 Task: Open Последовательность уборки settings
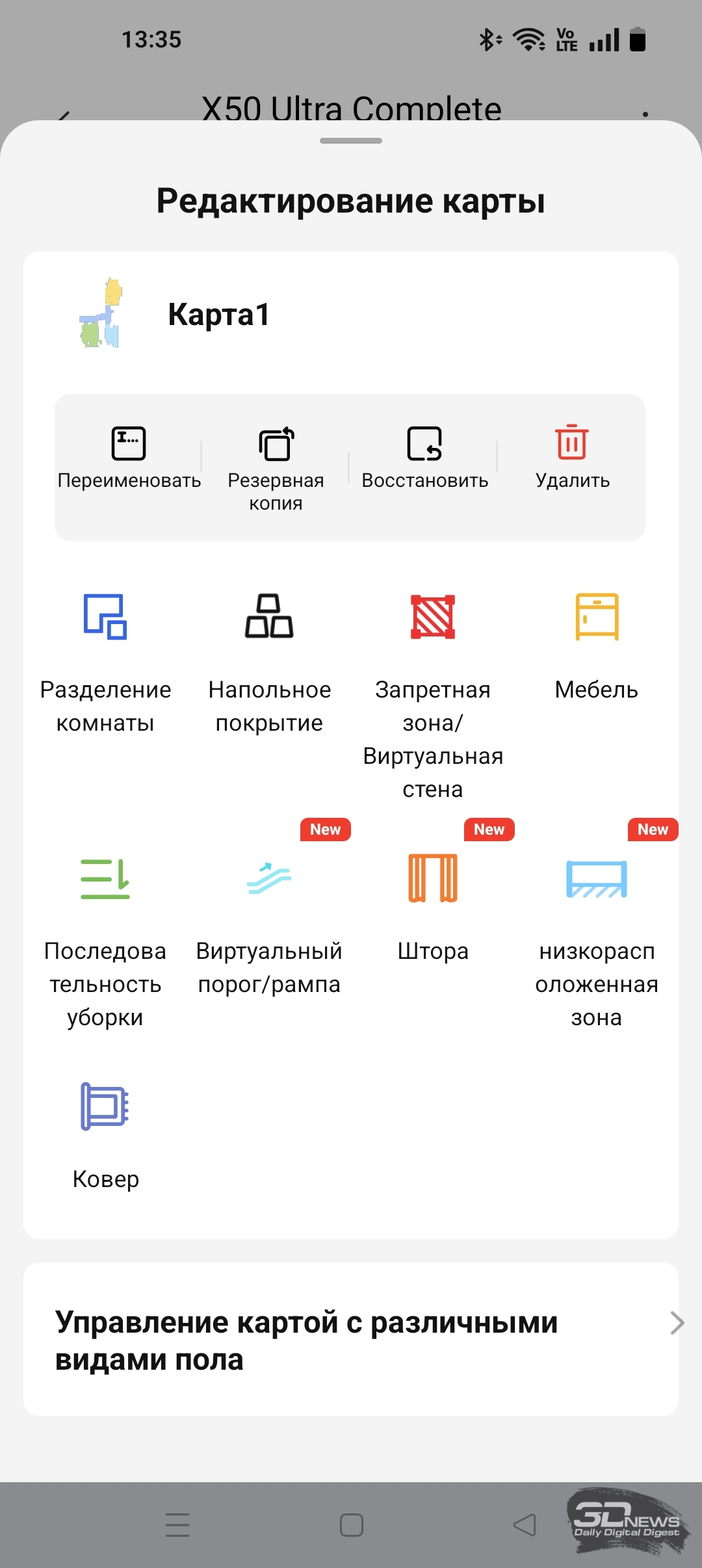pyautogui.click(x=105, y=943)
